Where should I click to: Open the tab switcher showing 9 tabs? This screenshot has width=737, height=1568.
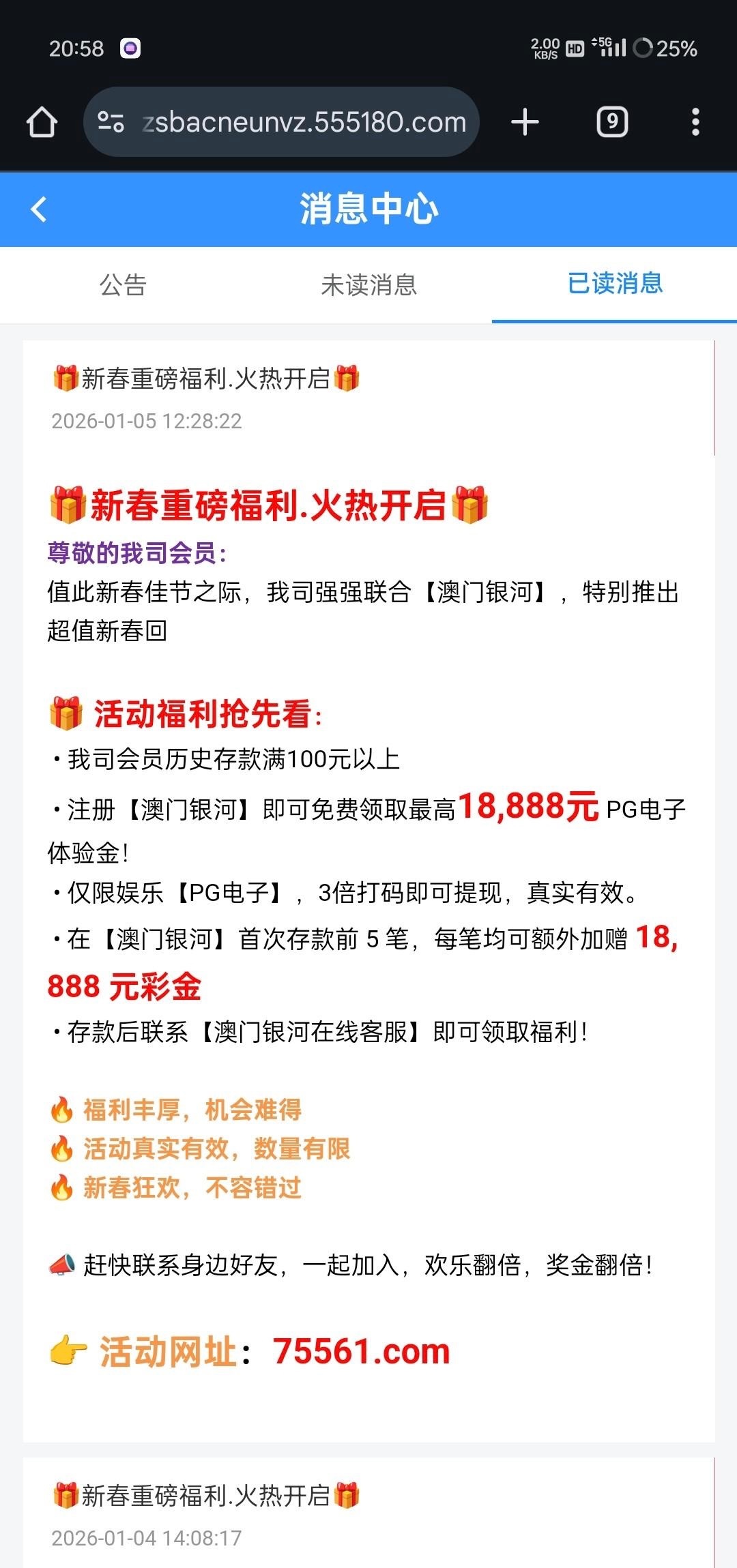(x=612, y=122)
